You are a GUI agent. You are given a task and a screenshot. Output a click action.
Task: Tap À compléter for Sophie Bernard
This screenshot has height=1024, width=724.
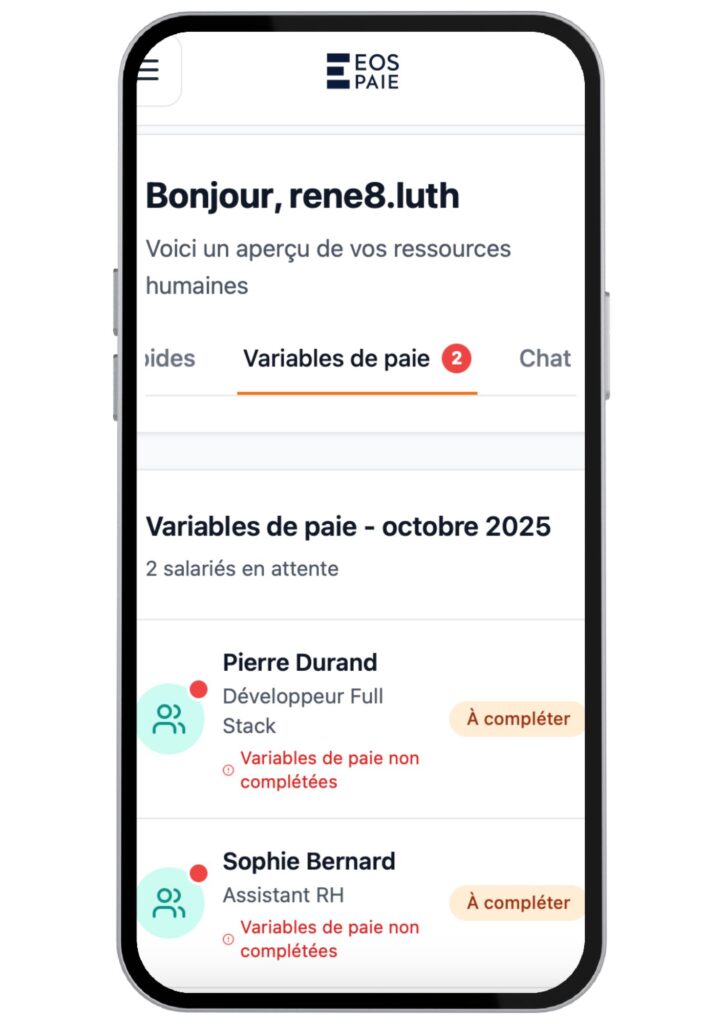[517, 903]
